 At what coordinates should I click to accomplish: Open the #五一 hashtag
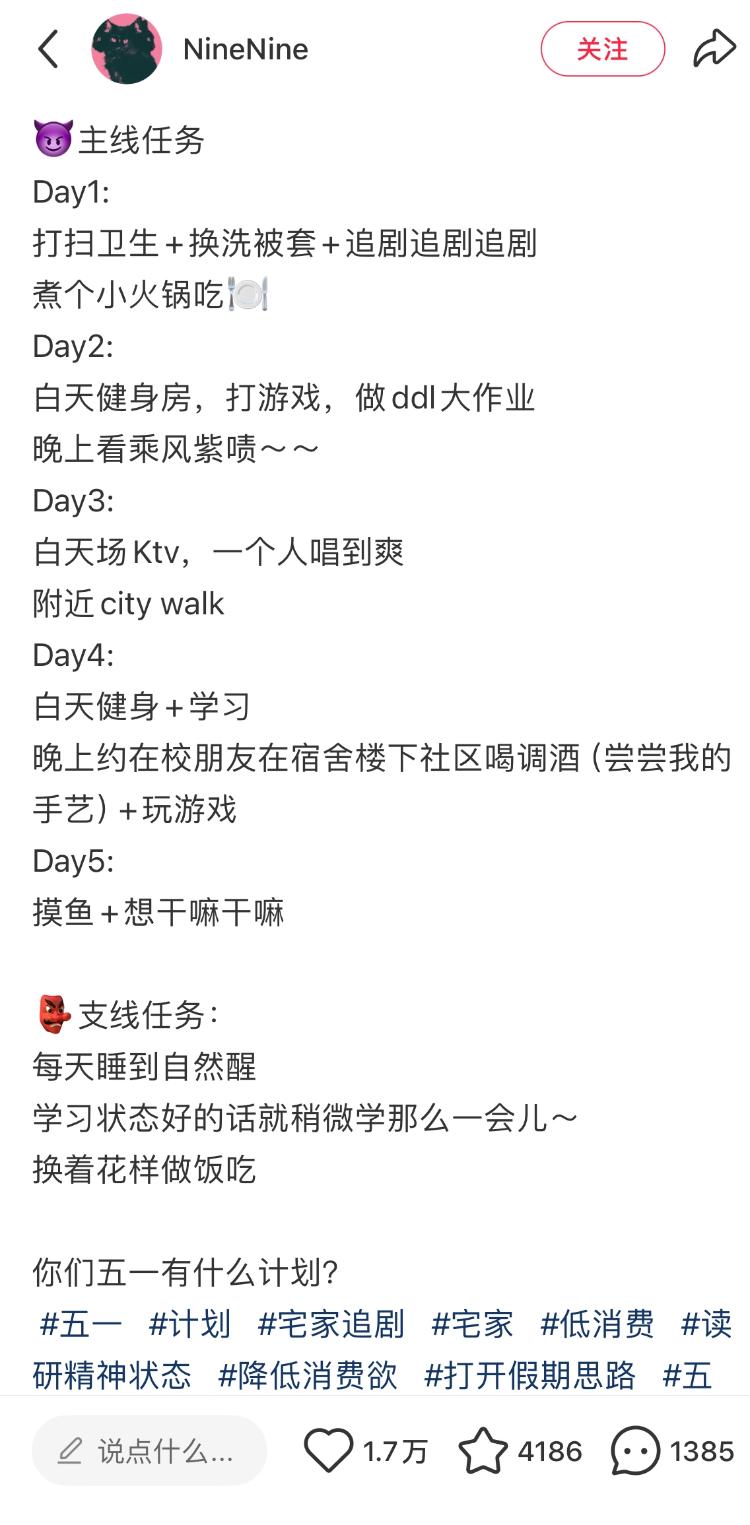81,1324
